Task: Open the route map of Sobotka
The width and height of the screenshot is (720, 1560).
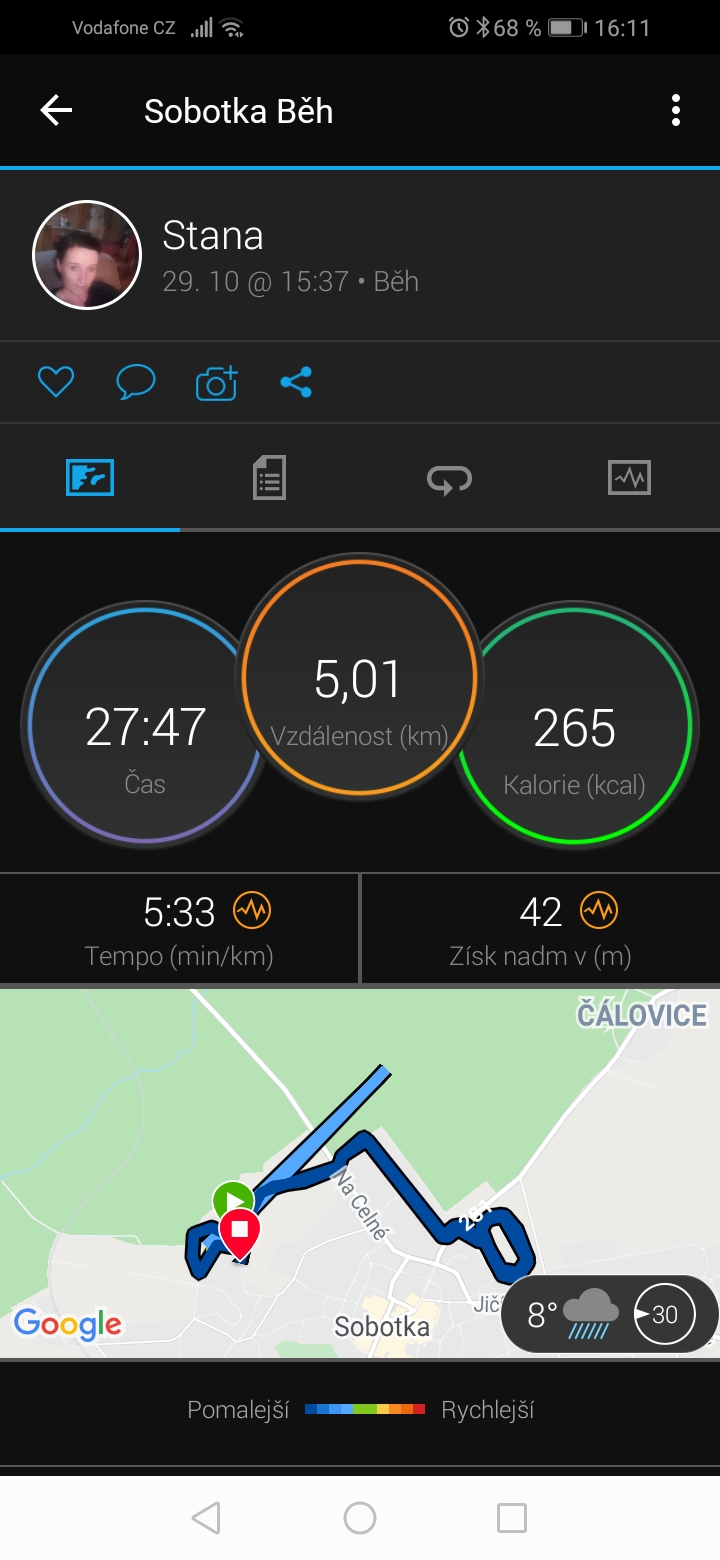Action: [360, 1173]
